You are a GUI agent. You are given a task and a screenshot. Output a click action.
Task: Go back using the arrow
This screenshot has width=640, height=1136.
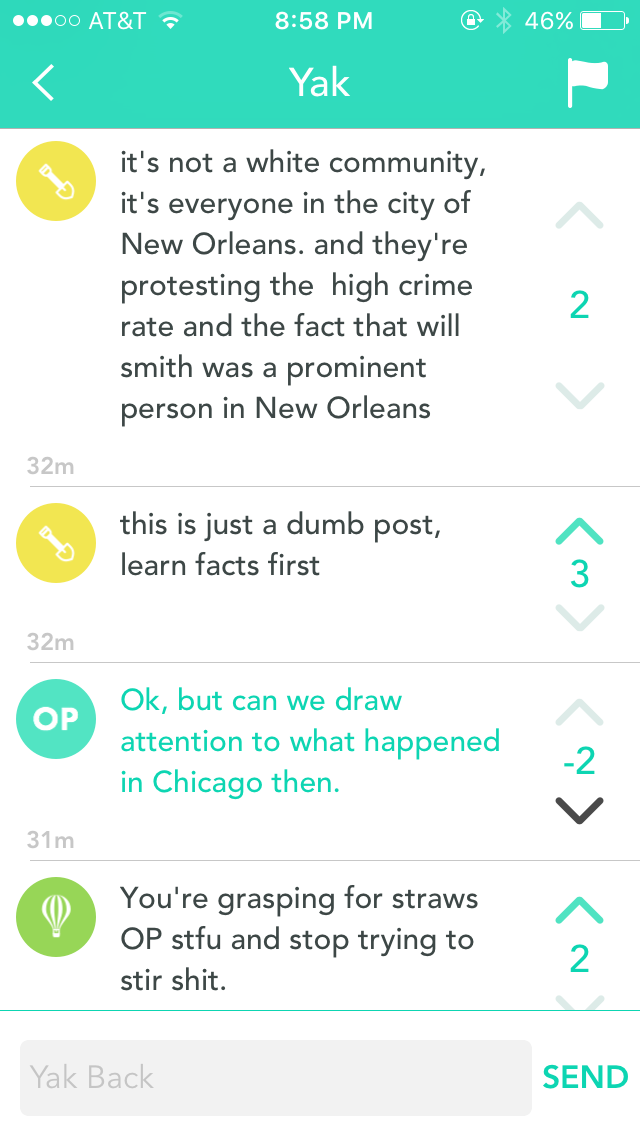tap(43, 83)
